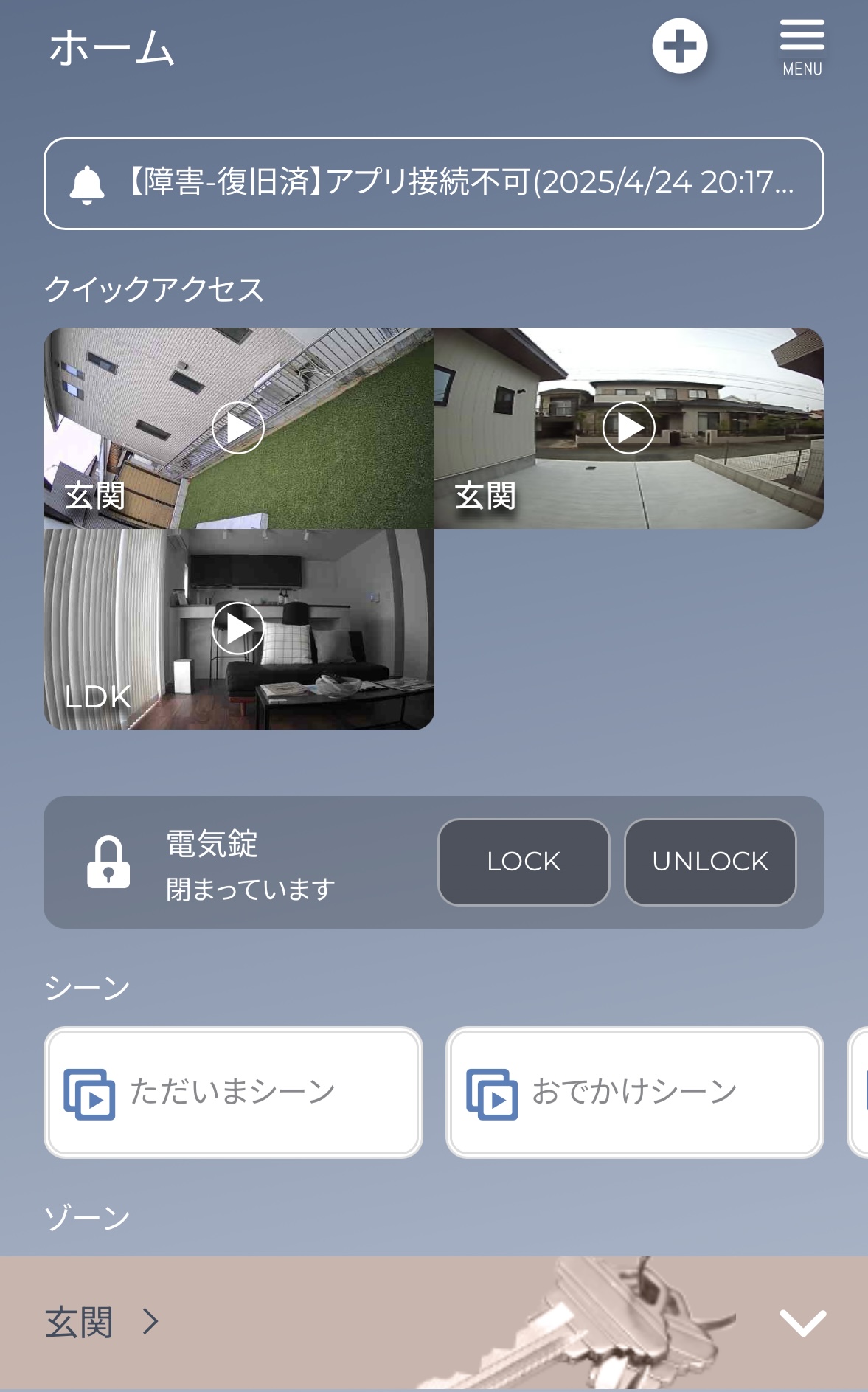This screenshot has height=1392, width=868.
Task: Lock the 電気錠 with LOCK
Action: [524, 862]
